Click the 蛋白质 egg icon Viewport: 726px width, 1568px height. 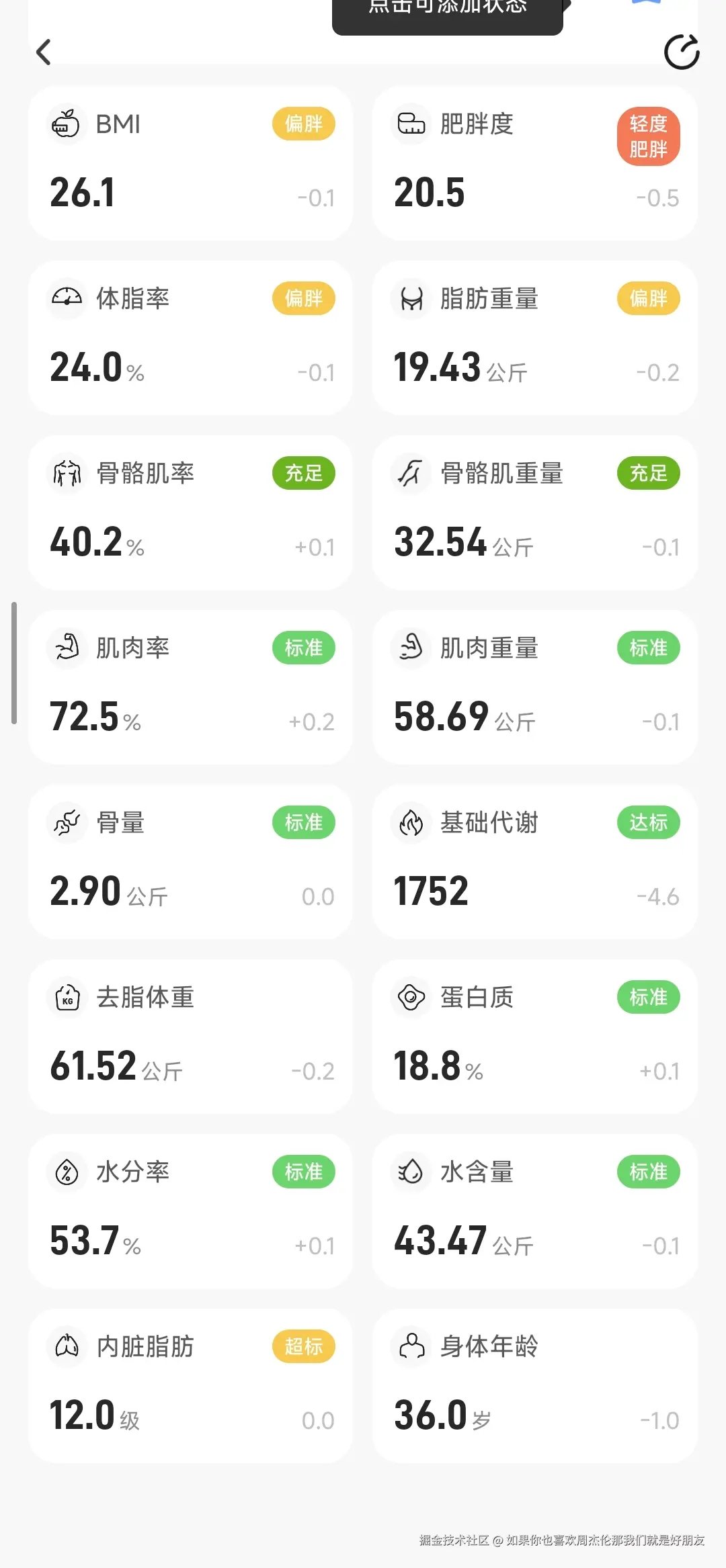(411, 998)
